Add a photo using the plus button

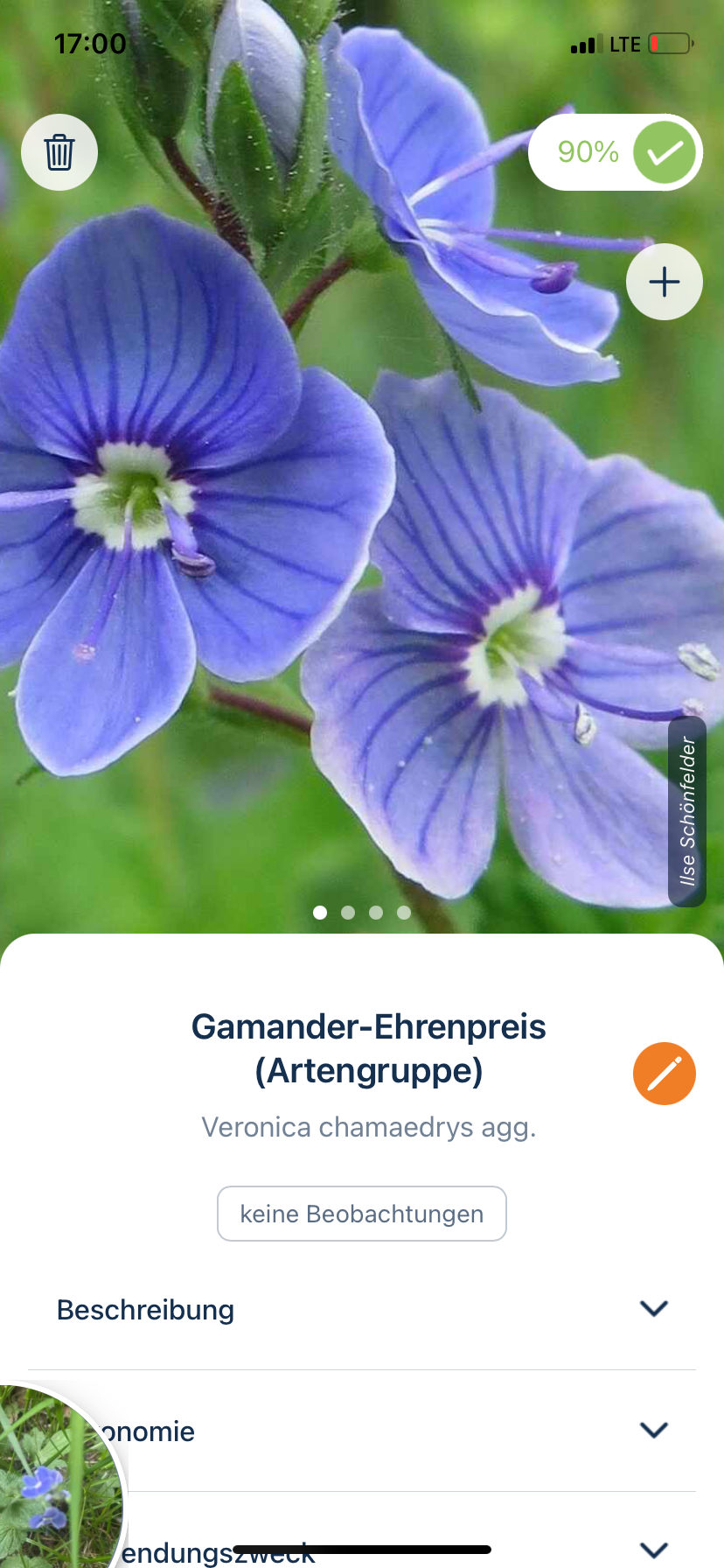tap(665, 282)
